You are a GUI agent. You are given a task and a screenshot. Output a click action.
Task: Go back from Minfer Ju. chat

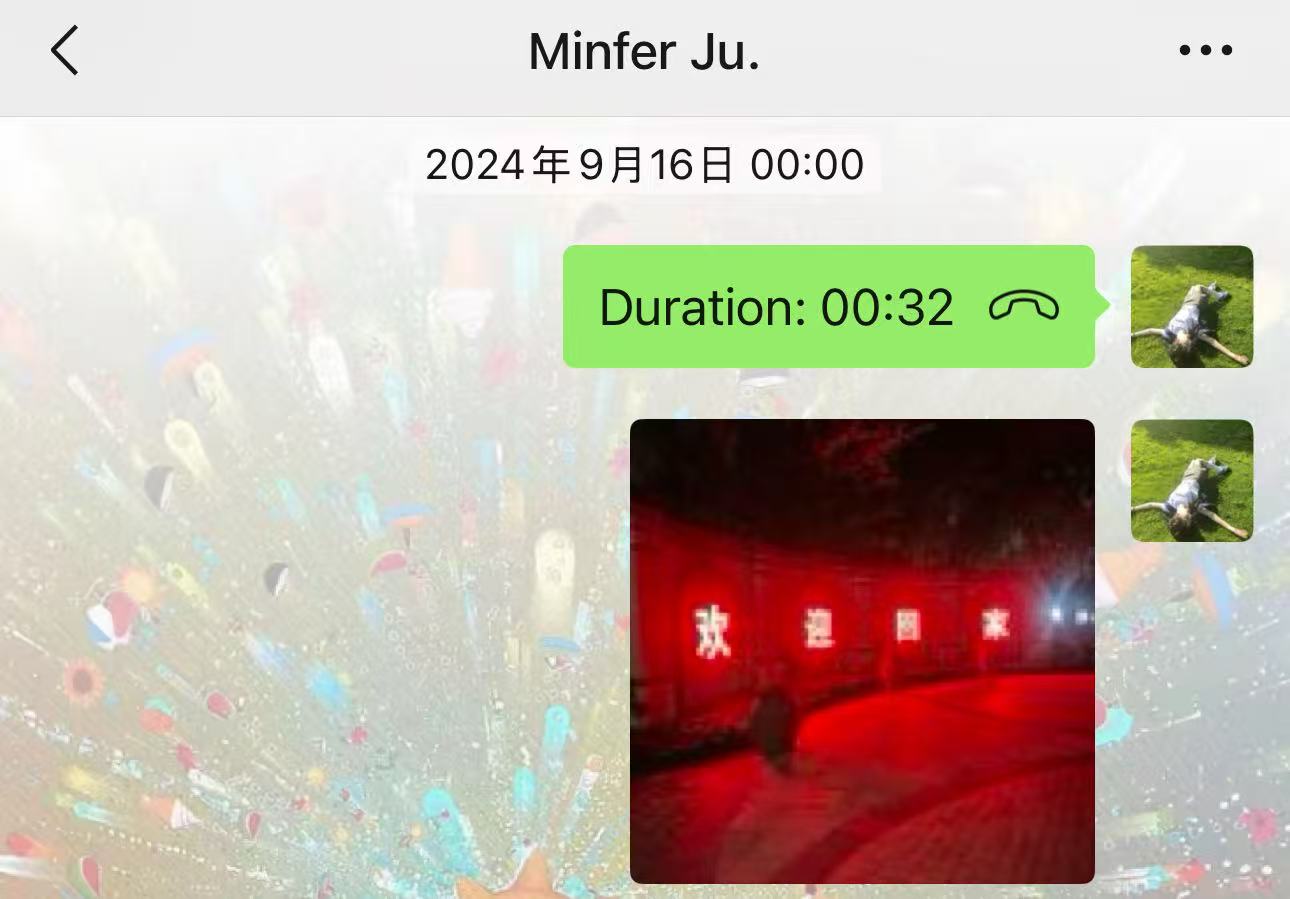click(x=64, y=51)
